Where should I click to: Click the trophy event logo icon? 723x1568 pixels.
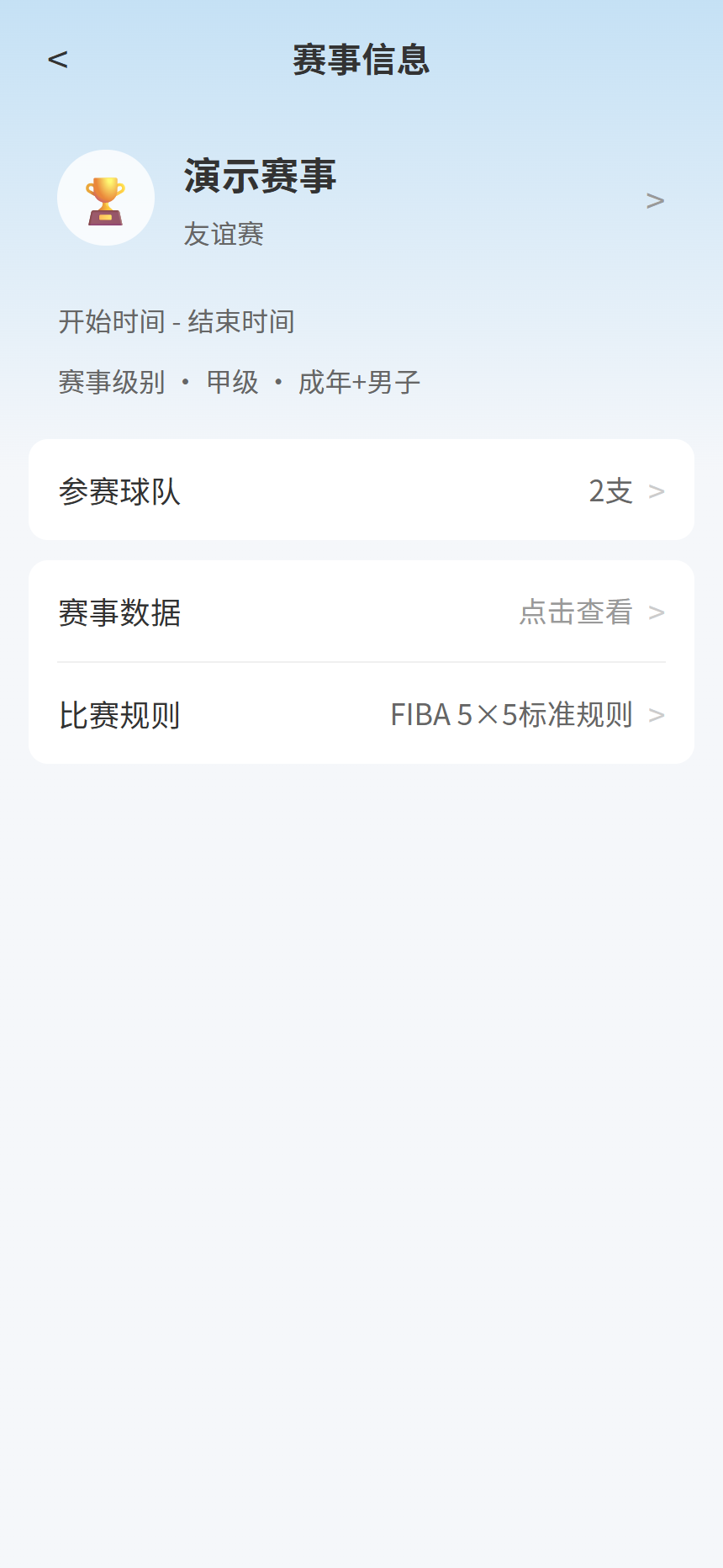[x=105, y=197]
